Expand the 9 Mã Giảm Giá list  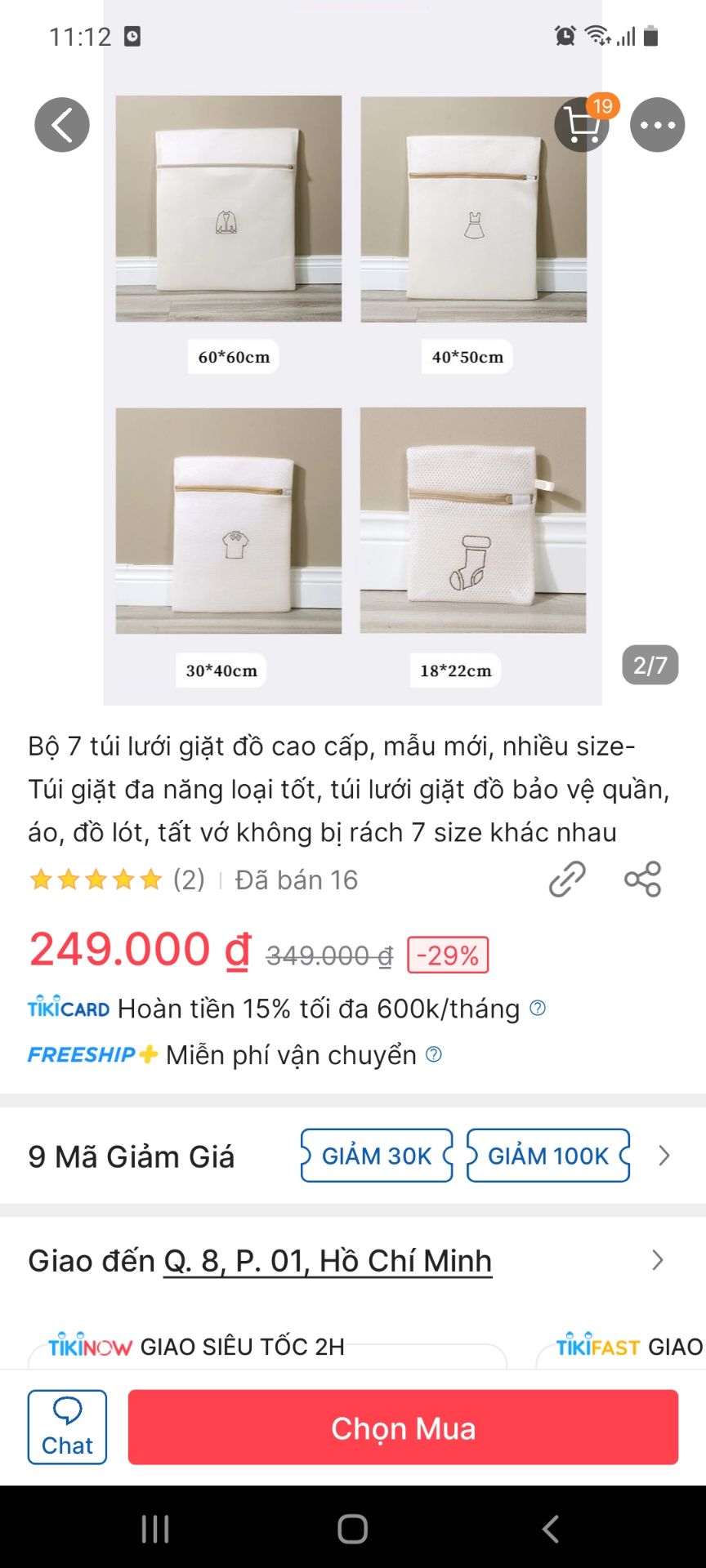[x=664, y=1156]
